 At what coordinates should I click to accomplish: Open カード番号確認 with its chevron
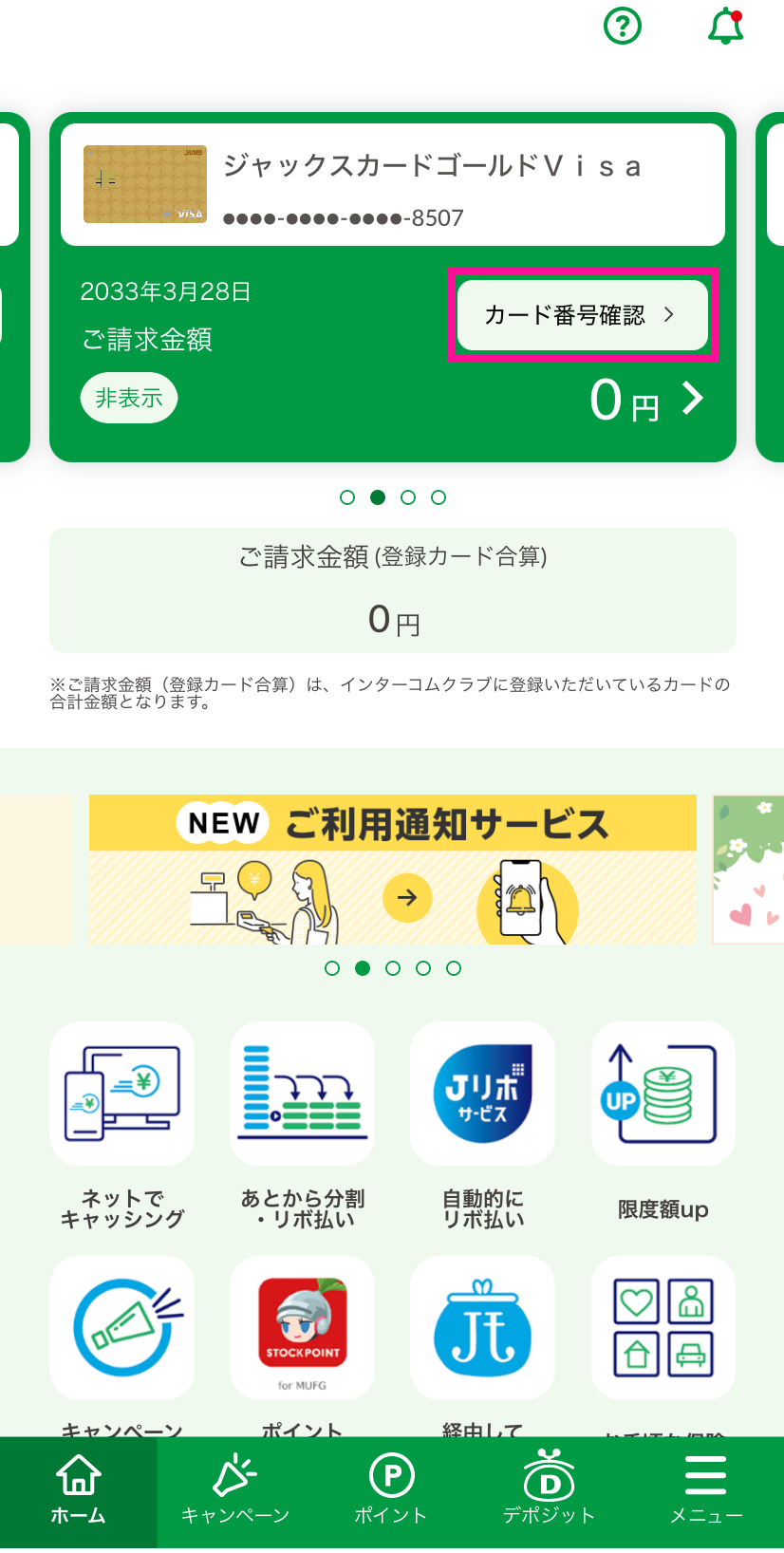pos(582,314)
